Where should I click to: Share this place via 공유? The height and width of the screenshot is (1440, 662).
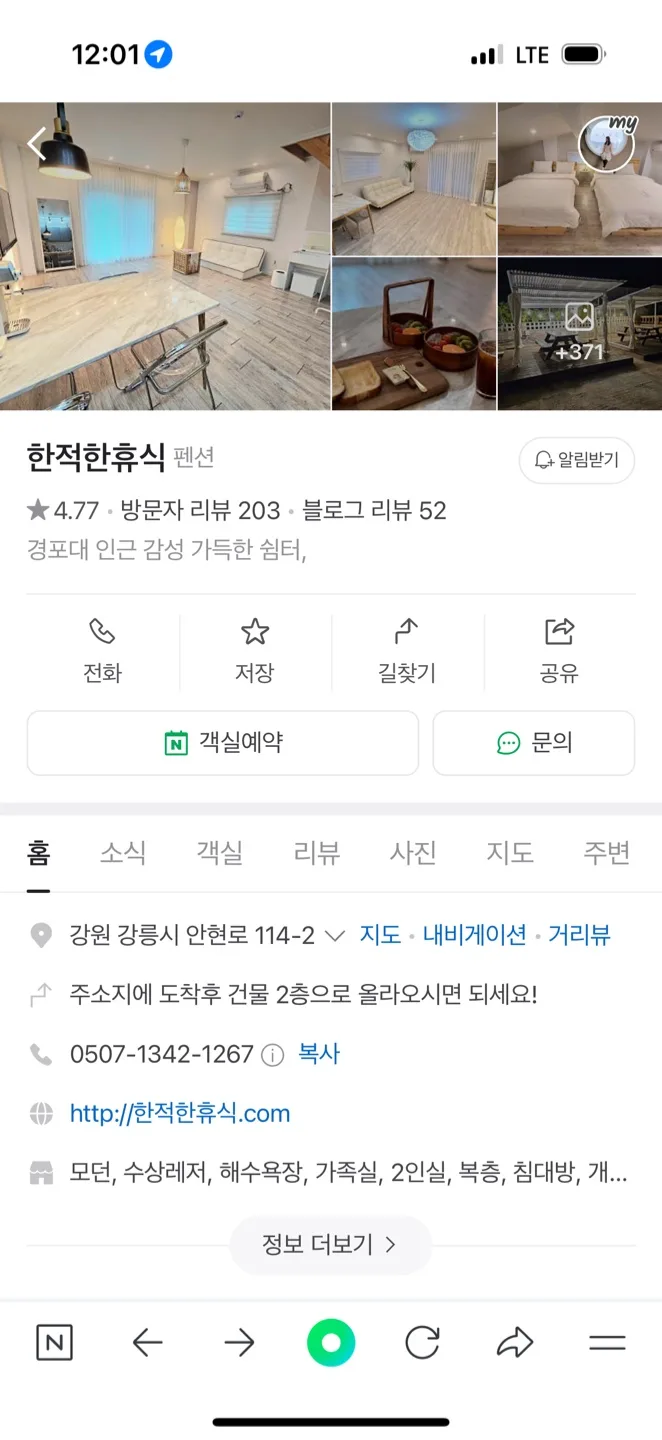click(x=559, y=652)
